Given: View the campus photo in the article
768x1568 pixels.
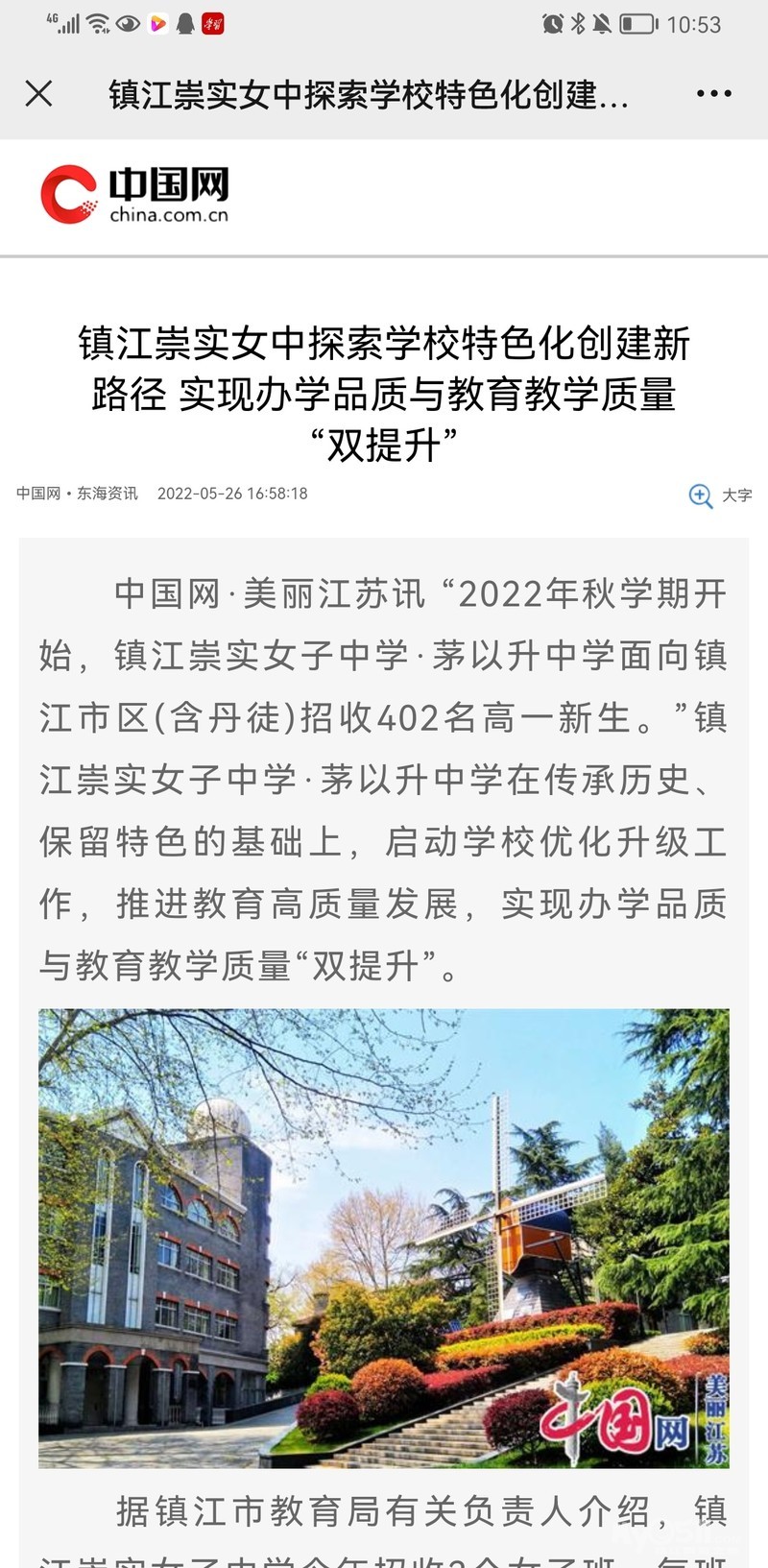Looking at the screenshot, I should 384,1237.
